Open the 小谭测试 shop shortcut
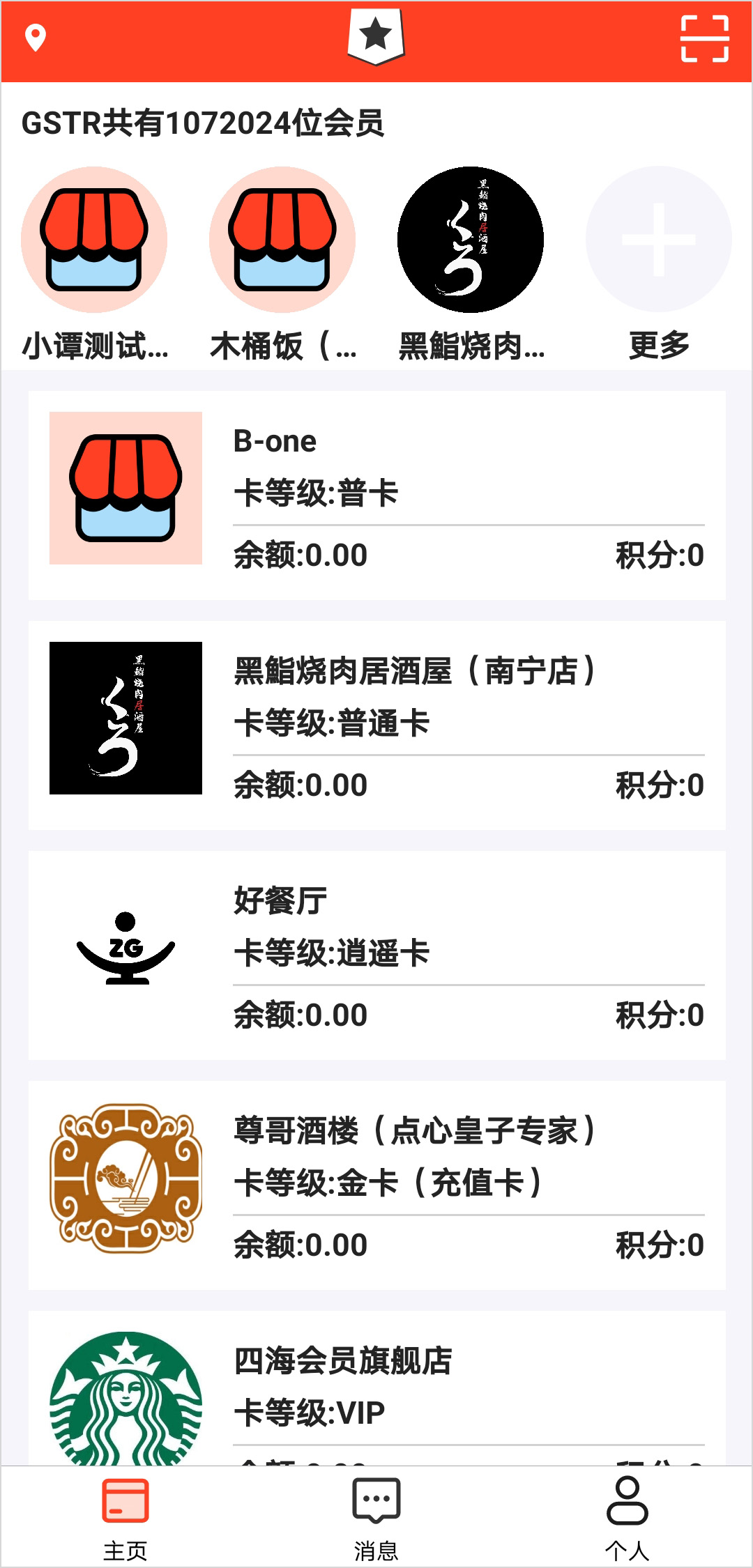 94,265
